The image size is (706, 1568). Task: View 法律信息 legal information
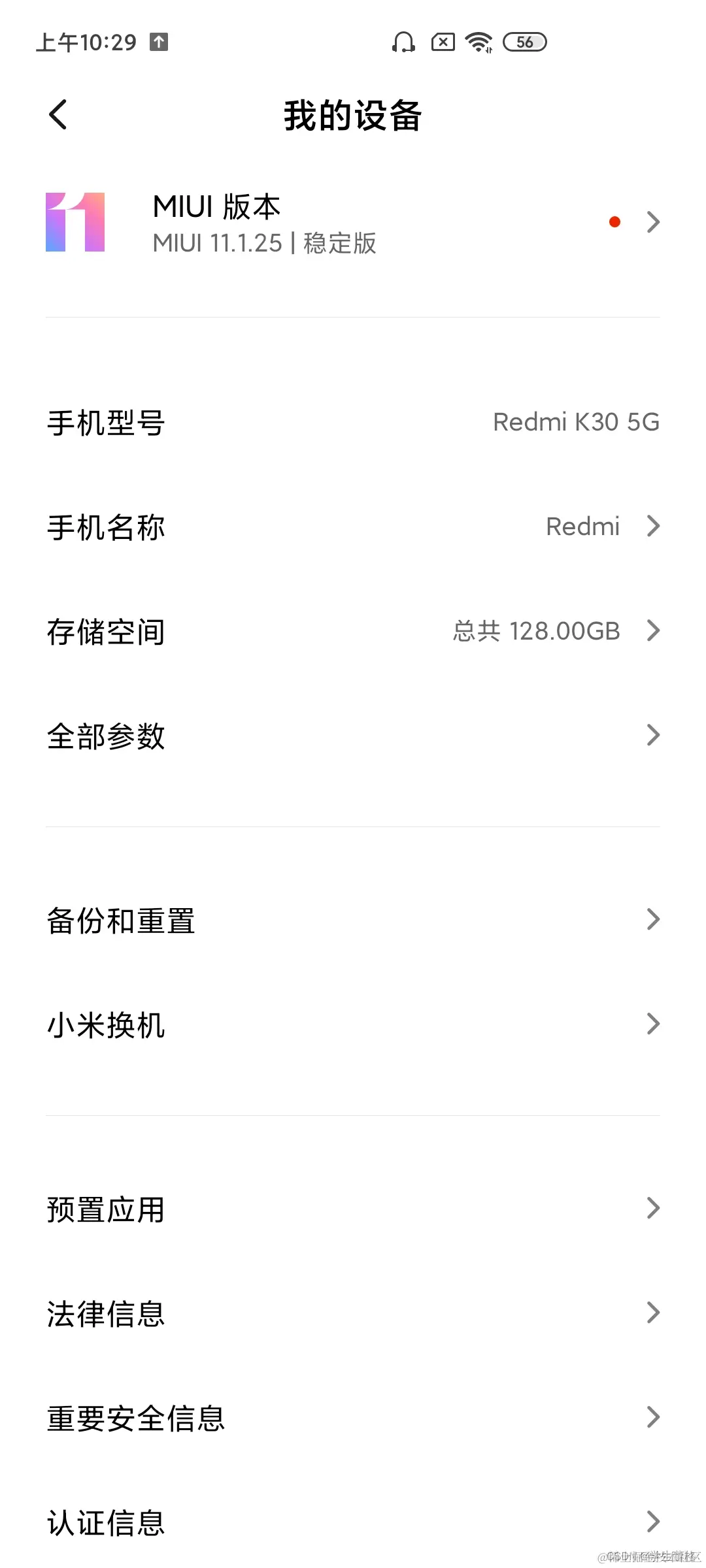pos(353,1313)
